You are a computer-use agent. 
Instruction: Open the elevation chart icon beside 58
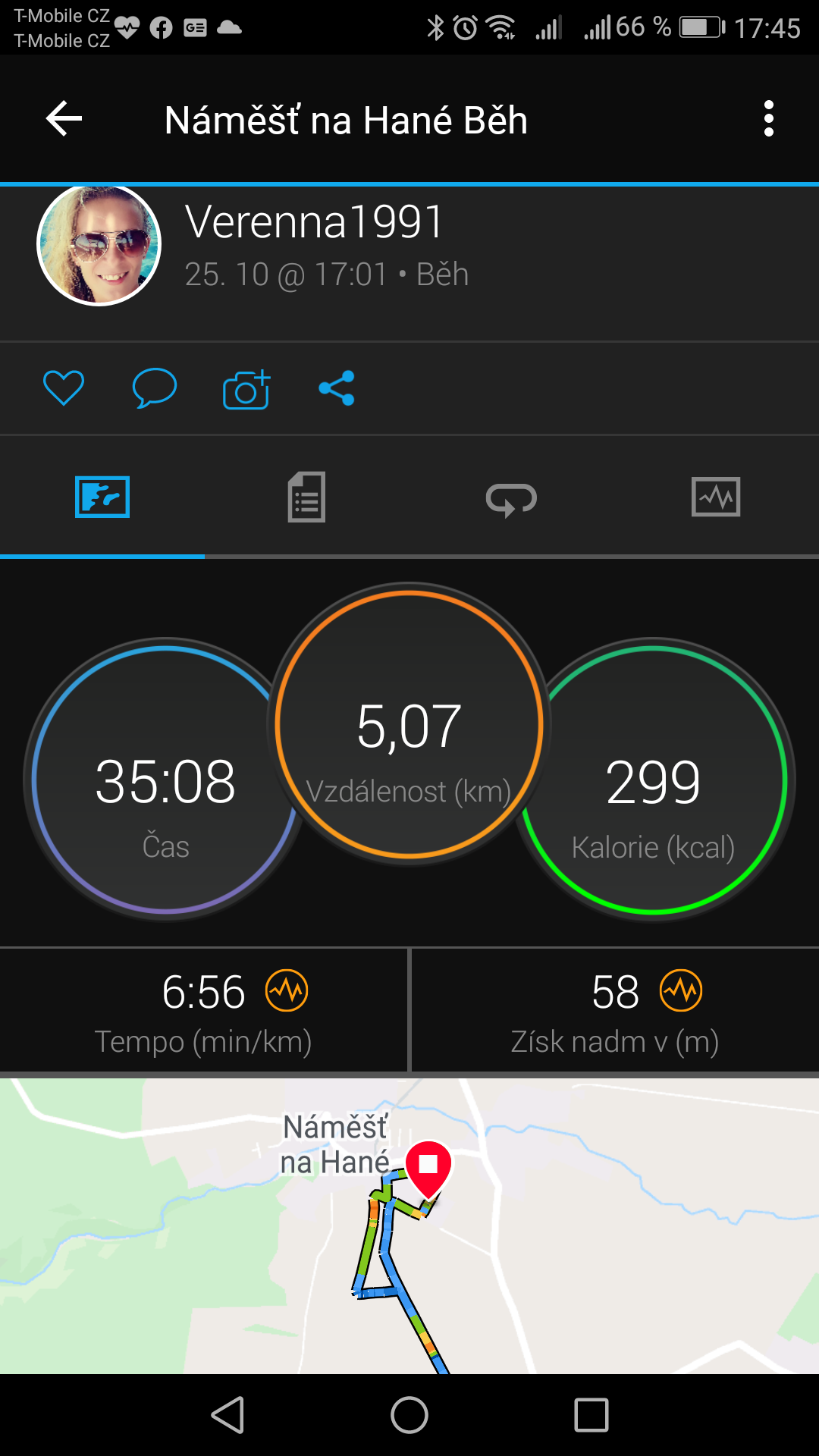681,990
